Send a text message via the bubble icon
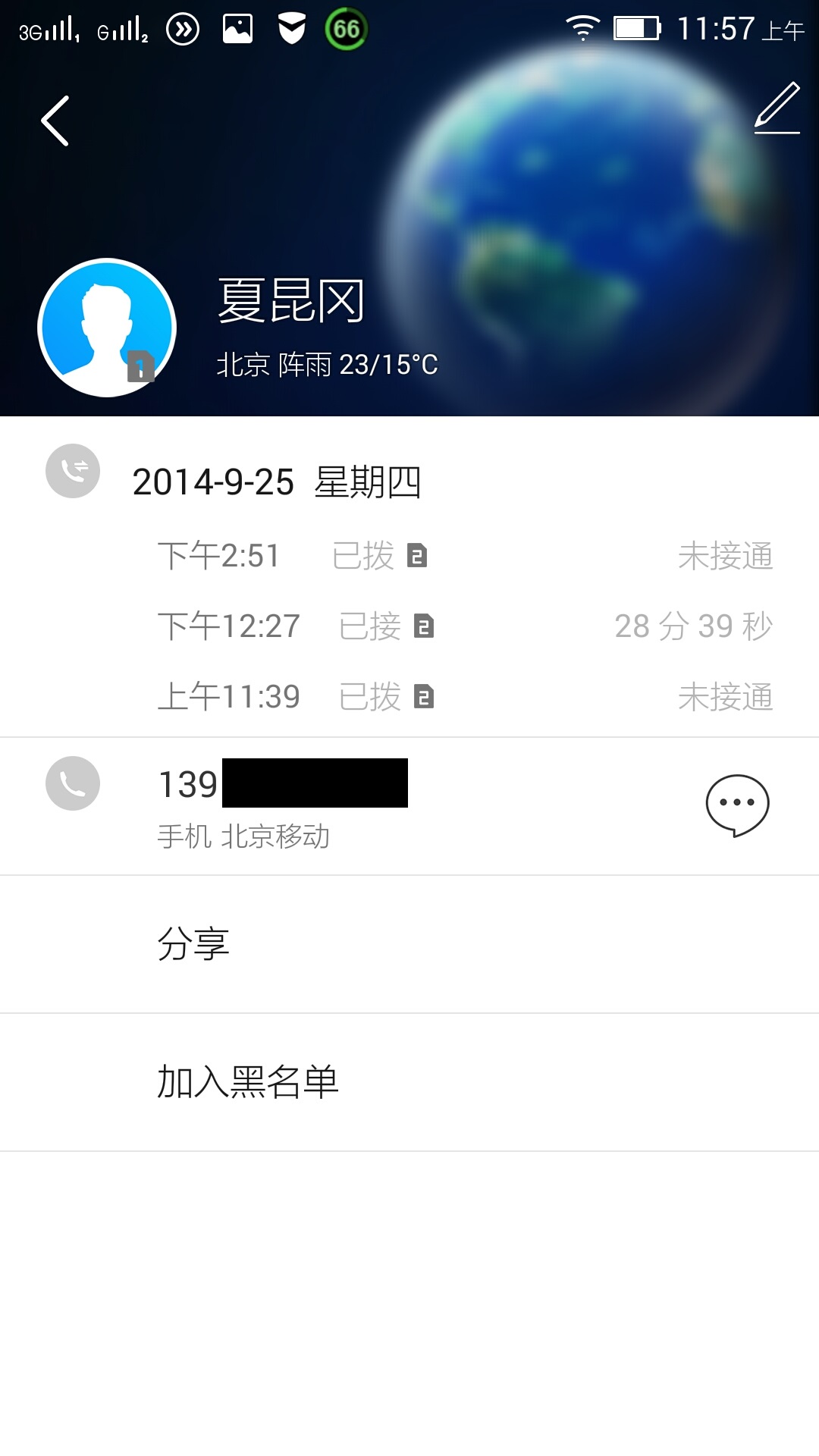This screenshot has height=1456, width=819. tap(737, 805)
